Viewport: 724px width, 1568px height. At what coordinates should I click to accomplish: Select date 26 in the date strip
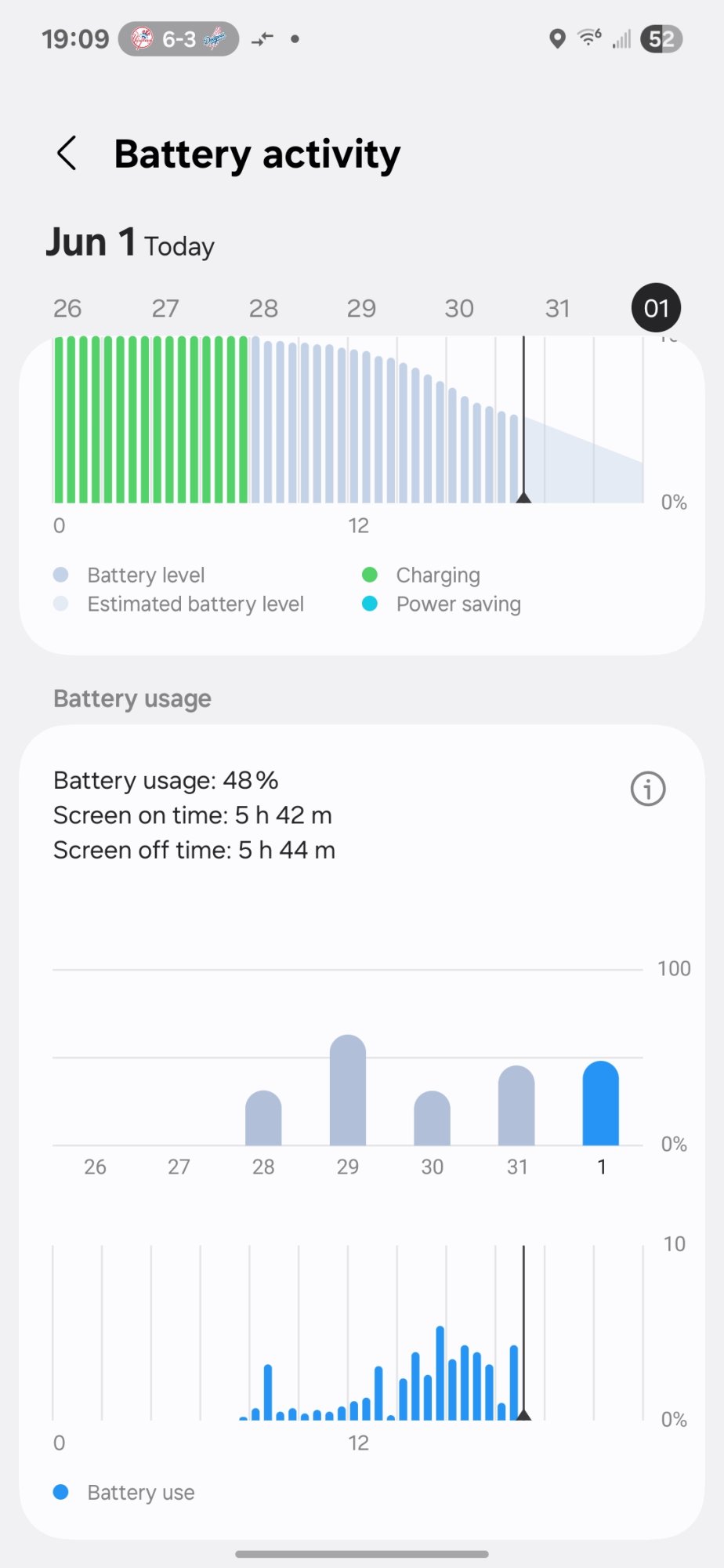coord(67,308)
